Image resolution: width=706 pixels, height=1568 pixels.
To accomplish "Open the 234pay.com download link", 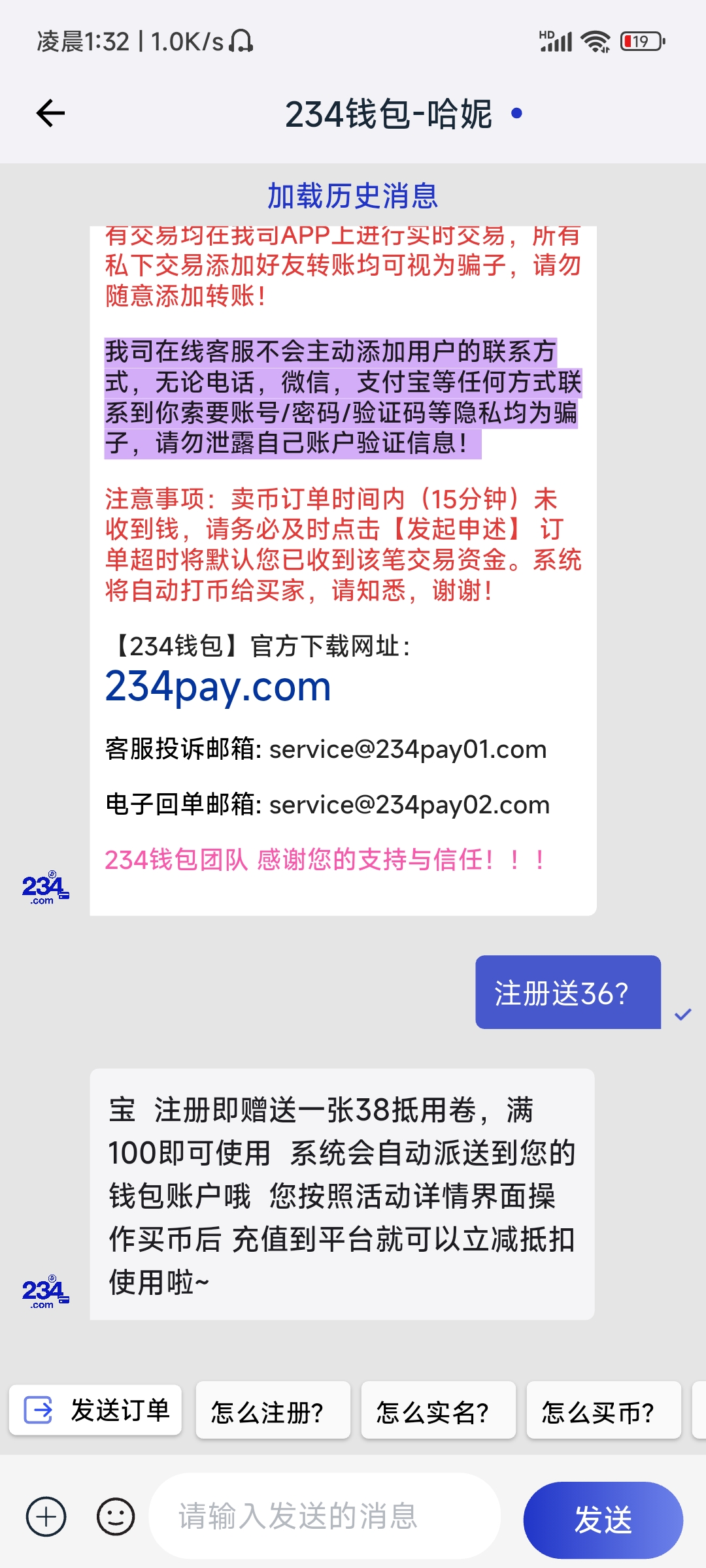I will 218,687.
